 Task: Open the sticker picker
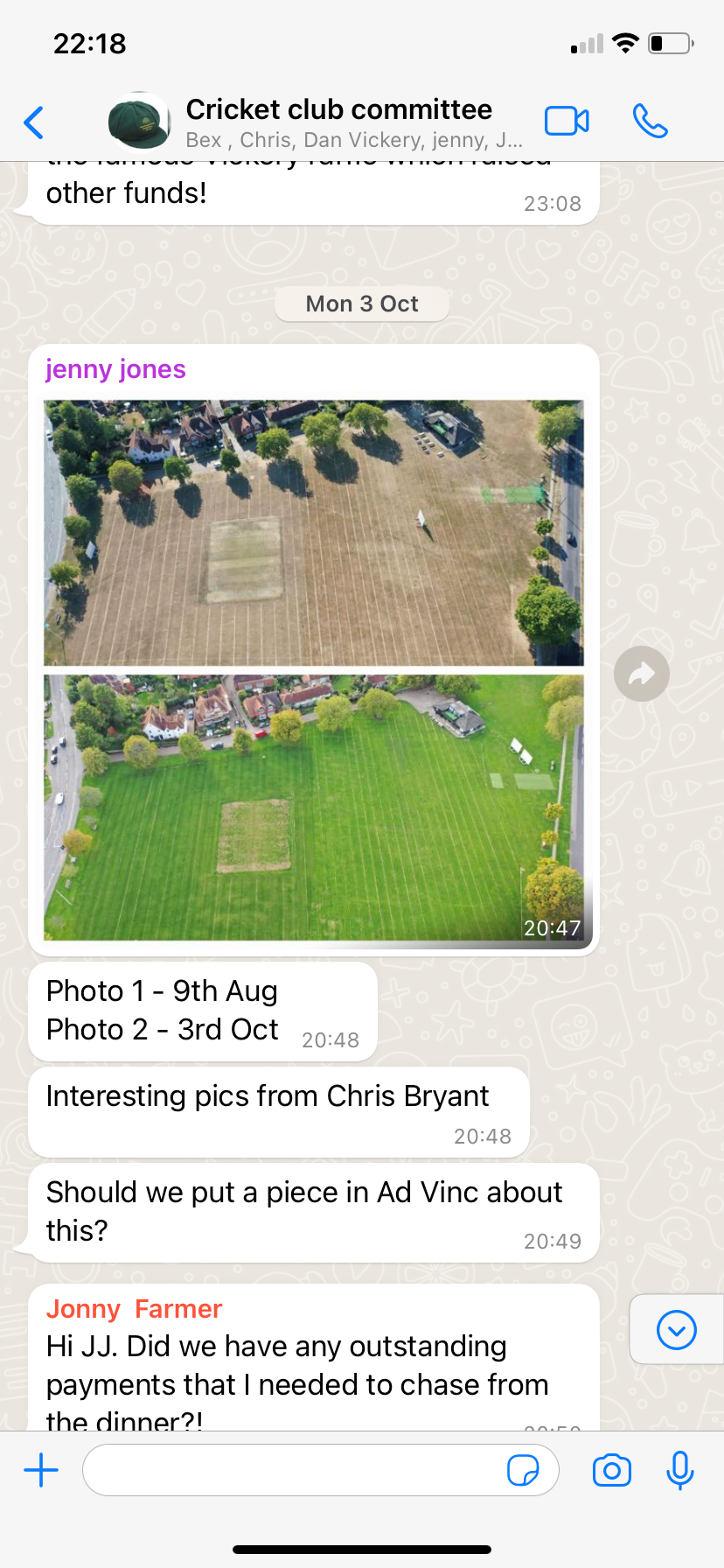click(523, 1470)
